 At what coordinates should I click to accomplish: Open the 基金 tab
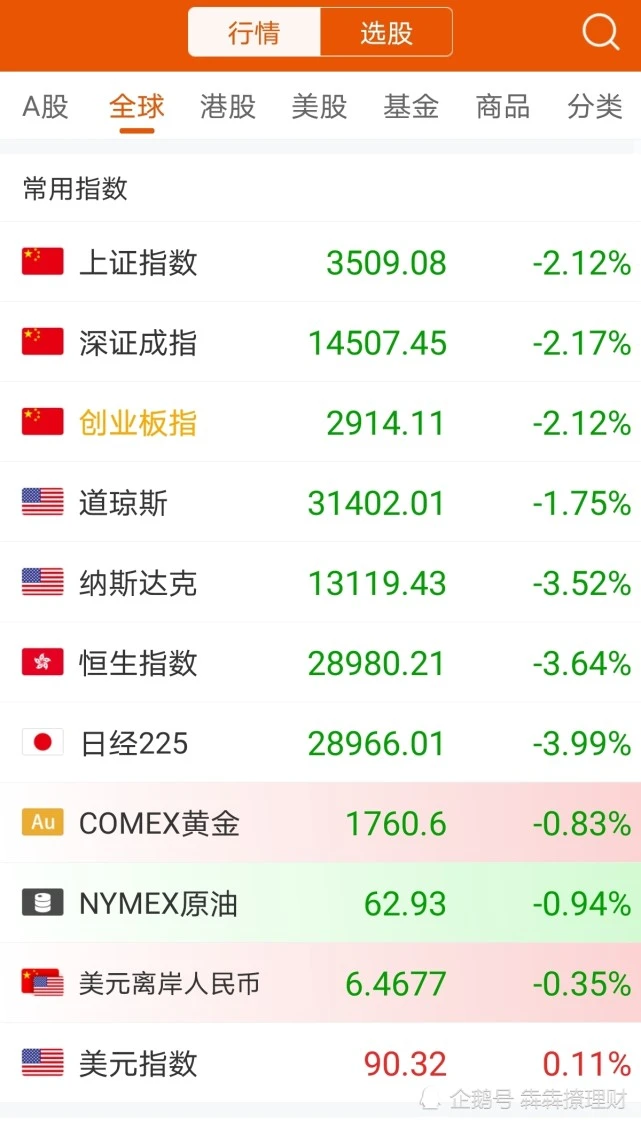point(411,106)
